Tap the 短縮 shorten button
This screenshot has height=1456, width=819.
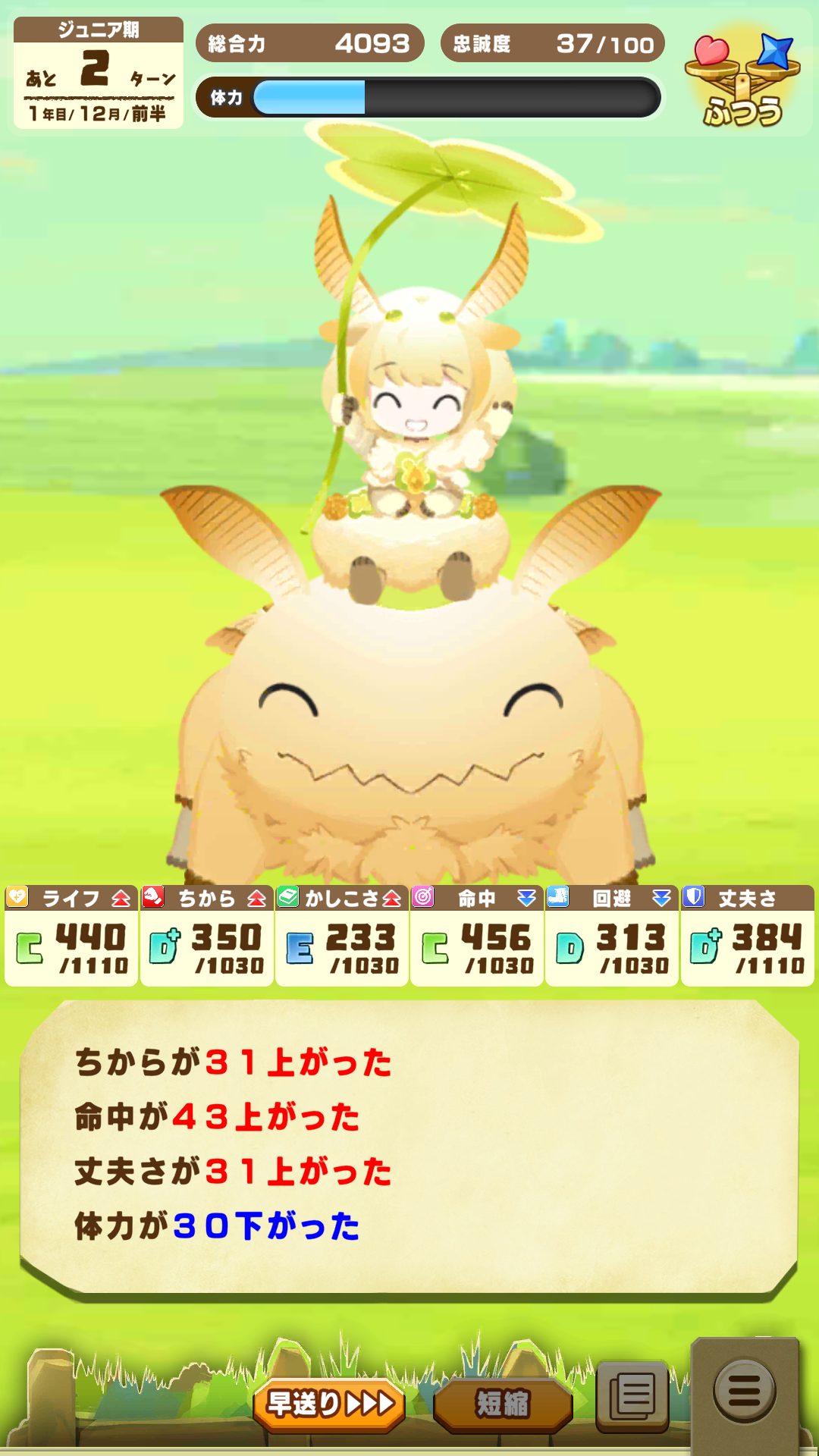click(x=502, y=1403)
